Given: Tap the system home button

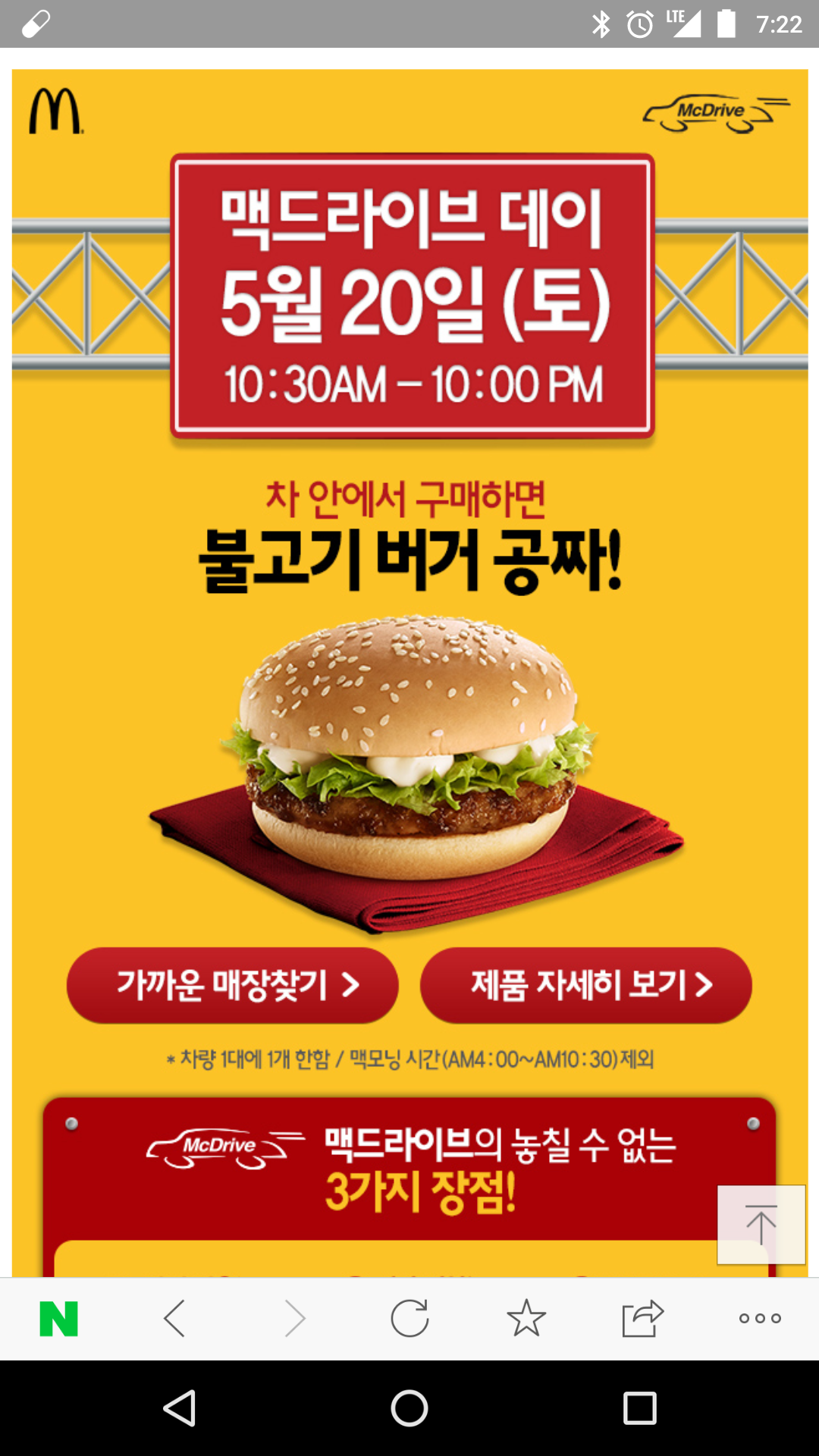Looking at the screenshot, I should 409,1408.
